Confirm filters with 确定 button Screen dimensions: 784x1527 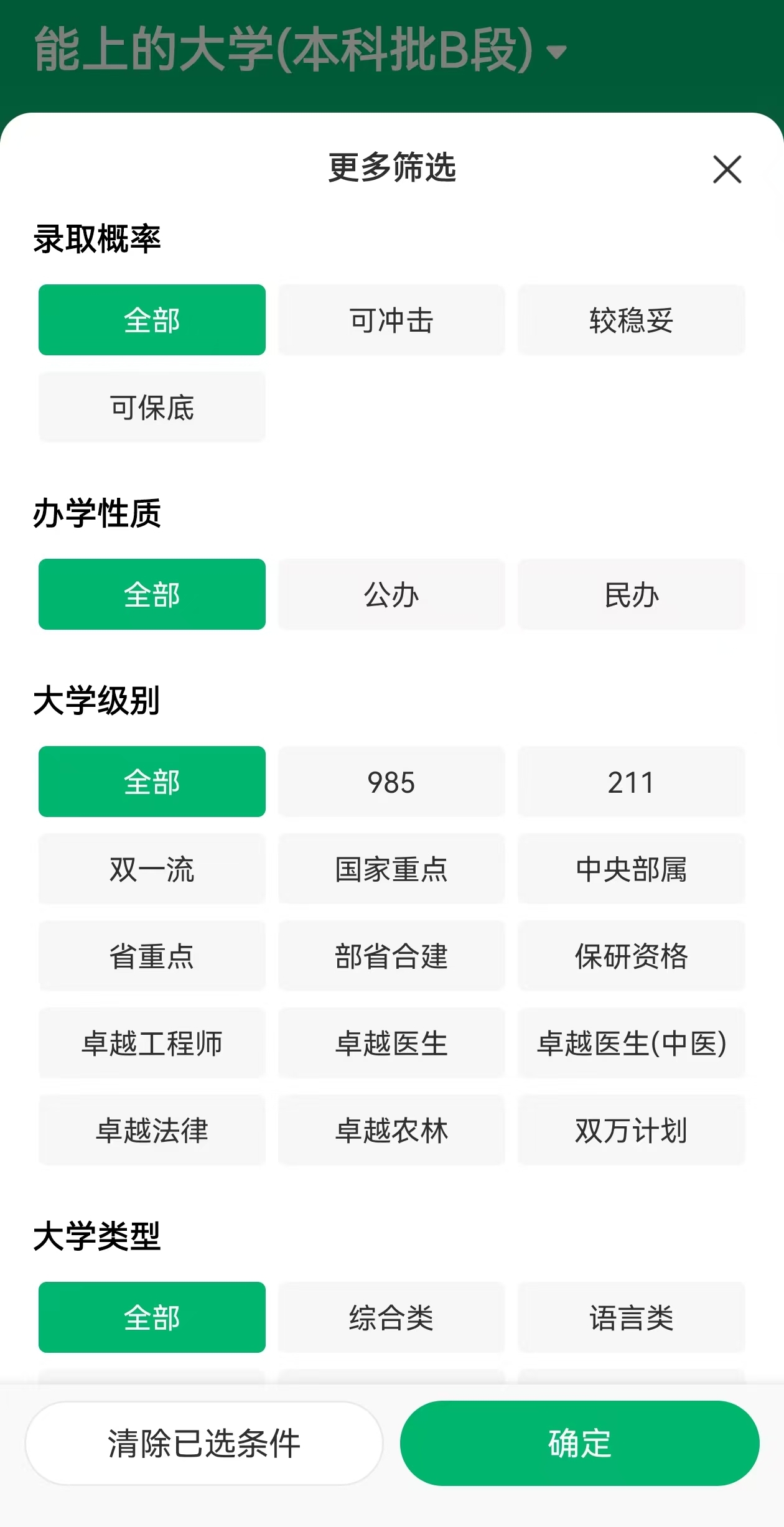point(579,1444)
